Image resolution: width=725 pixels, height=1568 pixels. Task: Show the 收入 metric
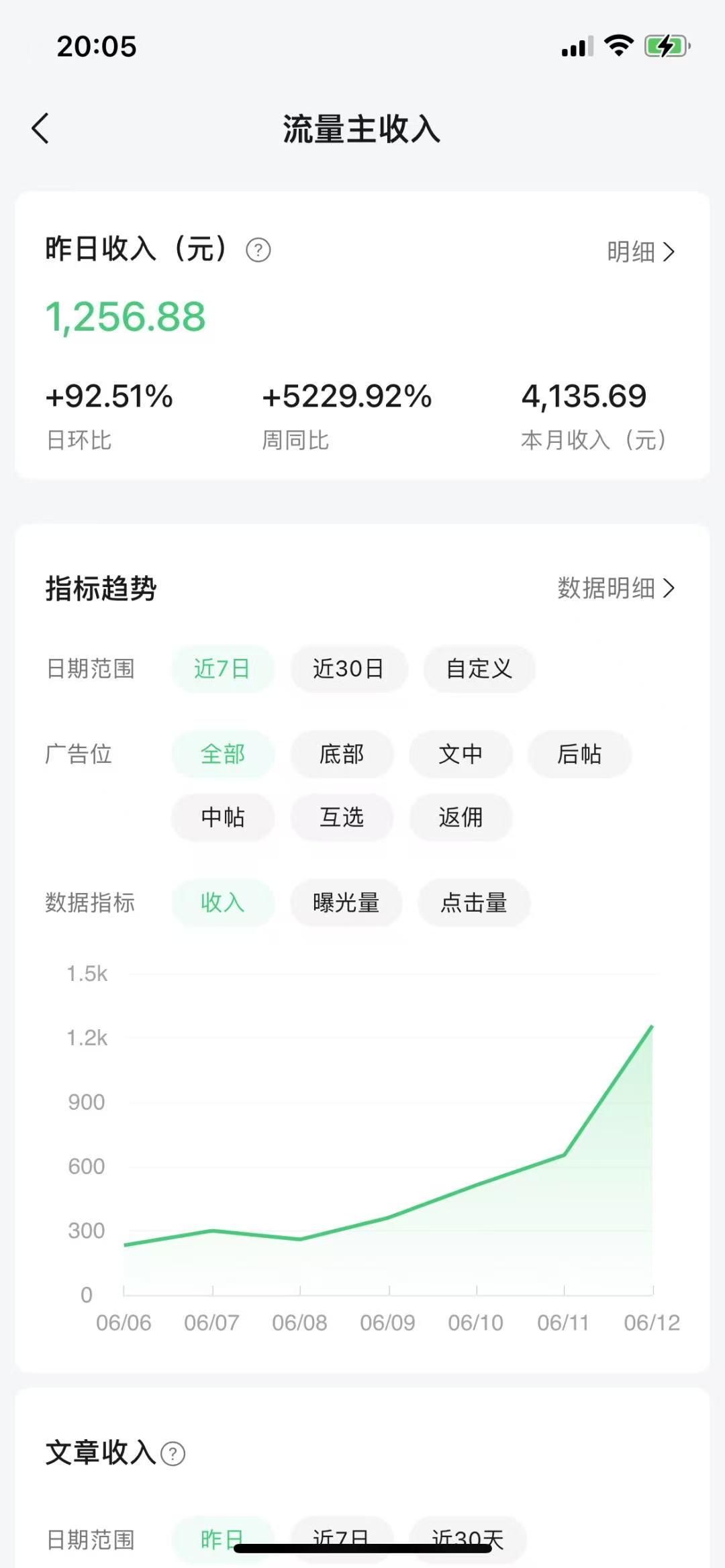pyautogui.click(x=222, y=903)
